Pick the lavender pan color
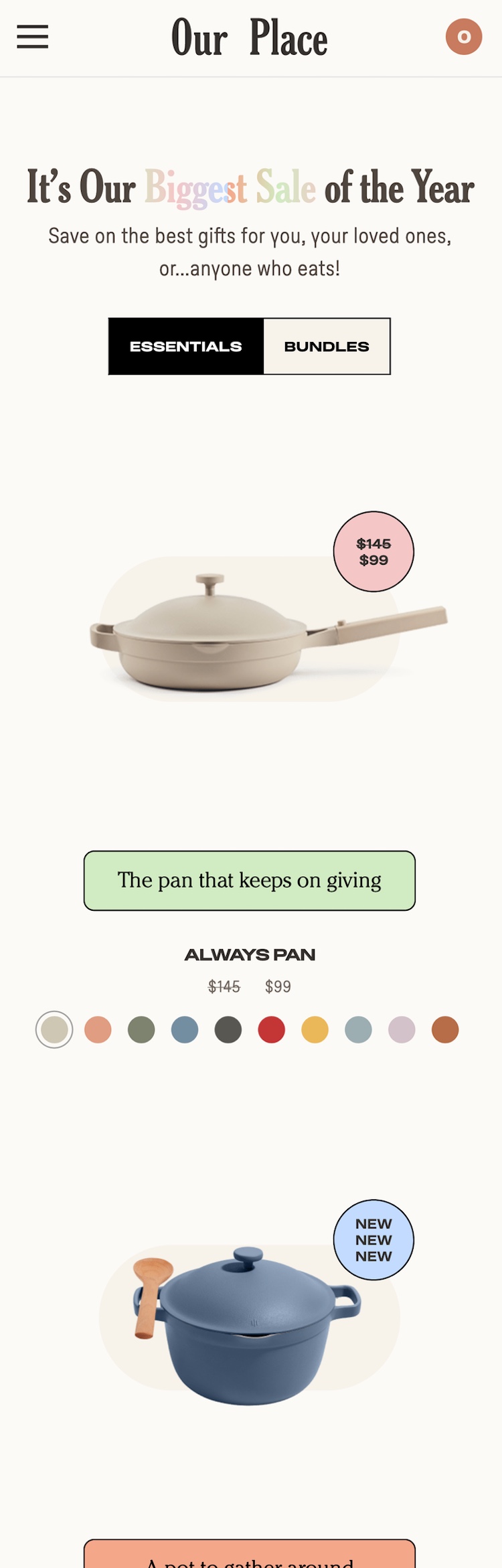This screenshot has width=502, height=1568. [402, 1029]
